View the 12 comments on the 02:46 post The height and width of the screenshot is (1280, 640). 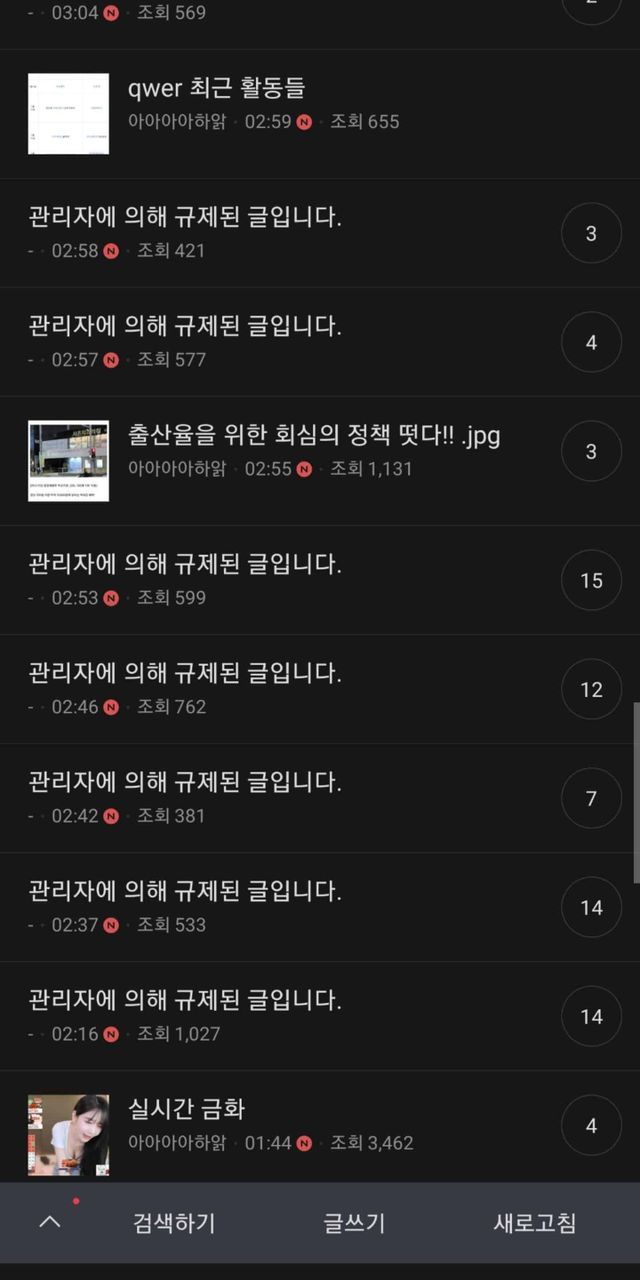click(591, 690)
